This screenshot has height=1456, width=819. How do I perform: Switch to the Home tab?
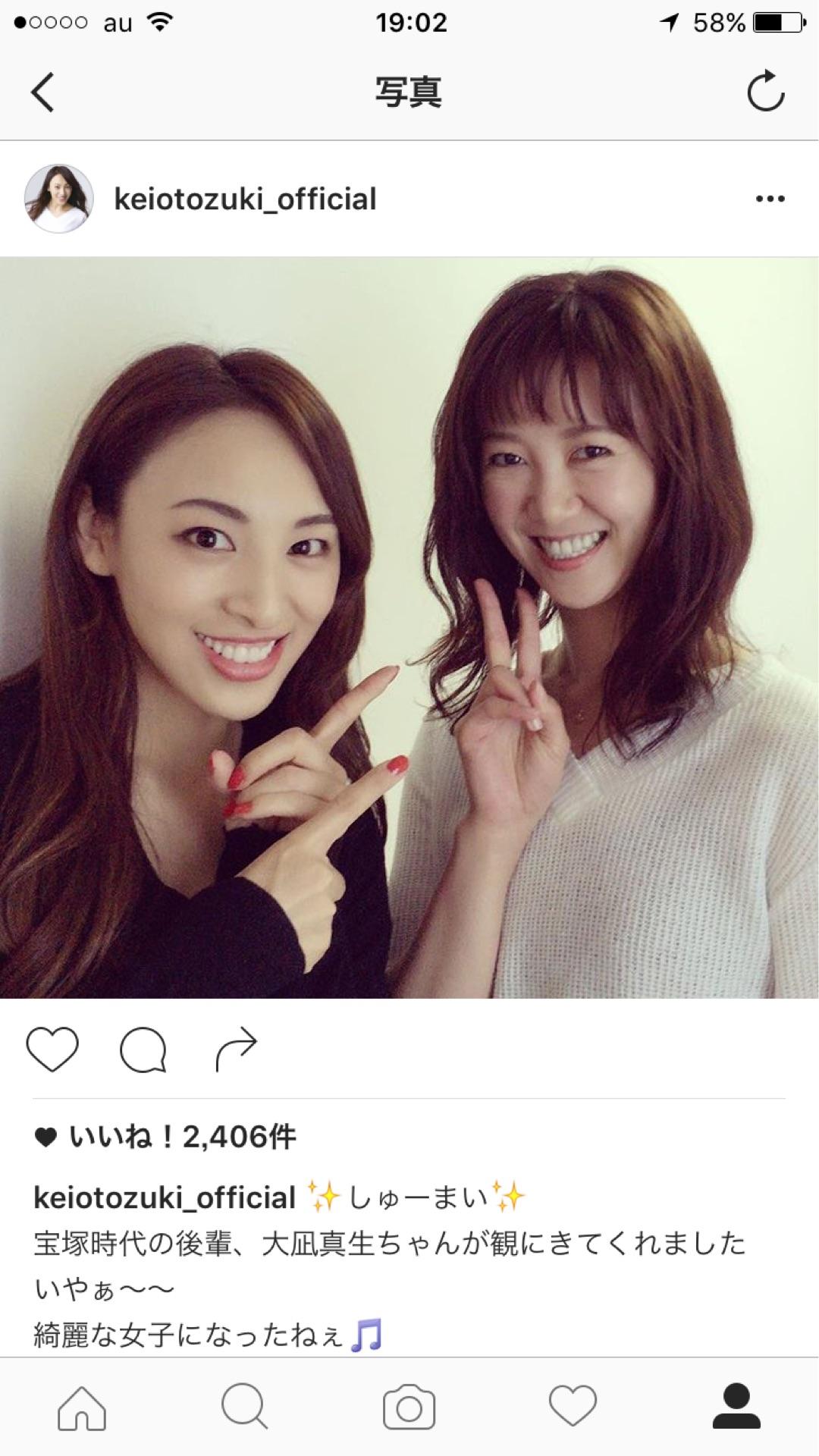coord(82,1407)
